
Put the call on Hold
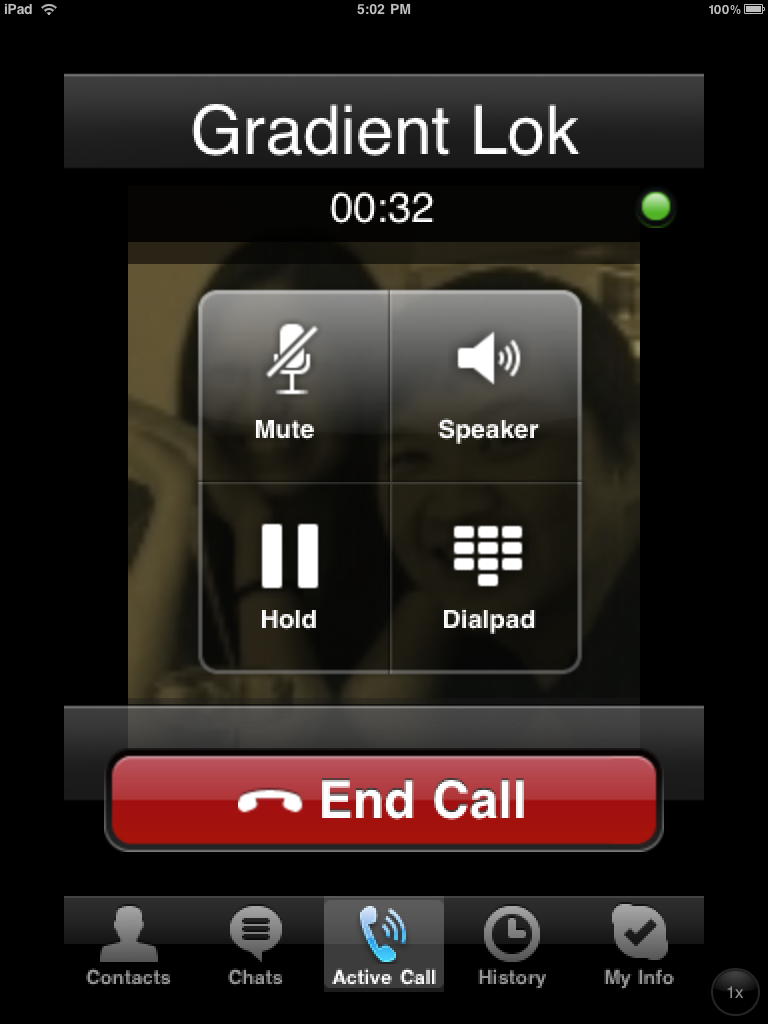[291, 576]
